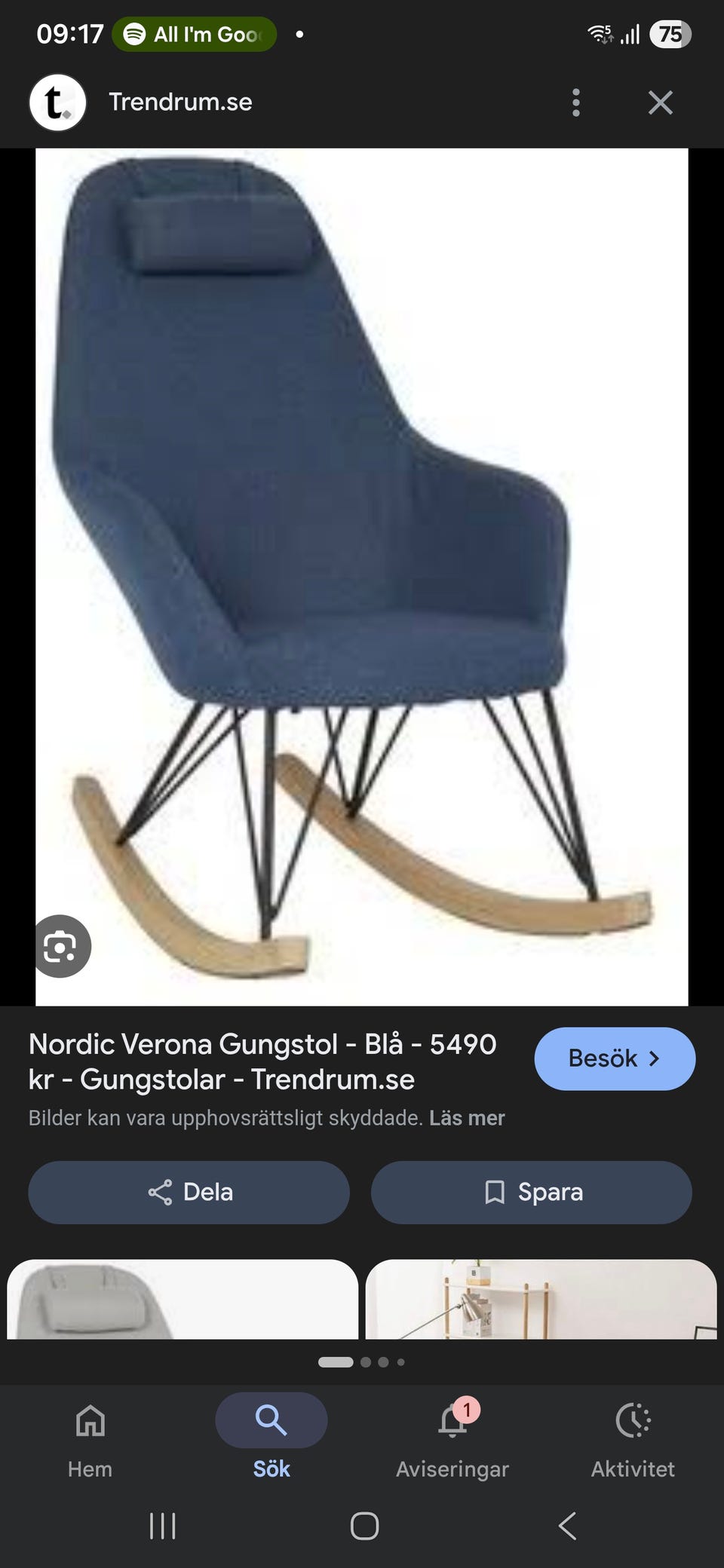The width and height of the screenshot is (724, 1568).
Task: Search this image with Lens
Action: click(x=60, y=946)
